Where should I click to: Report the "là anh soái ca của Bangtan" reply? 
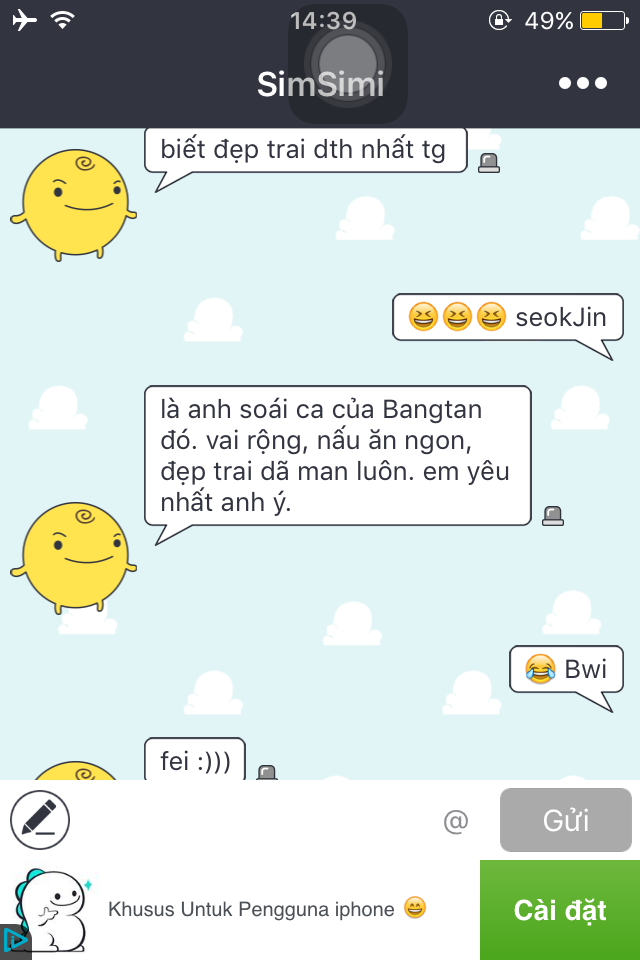pyautogui.click(x=553, y=516)
